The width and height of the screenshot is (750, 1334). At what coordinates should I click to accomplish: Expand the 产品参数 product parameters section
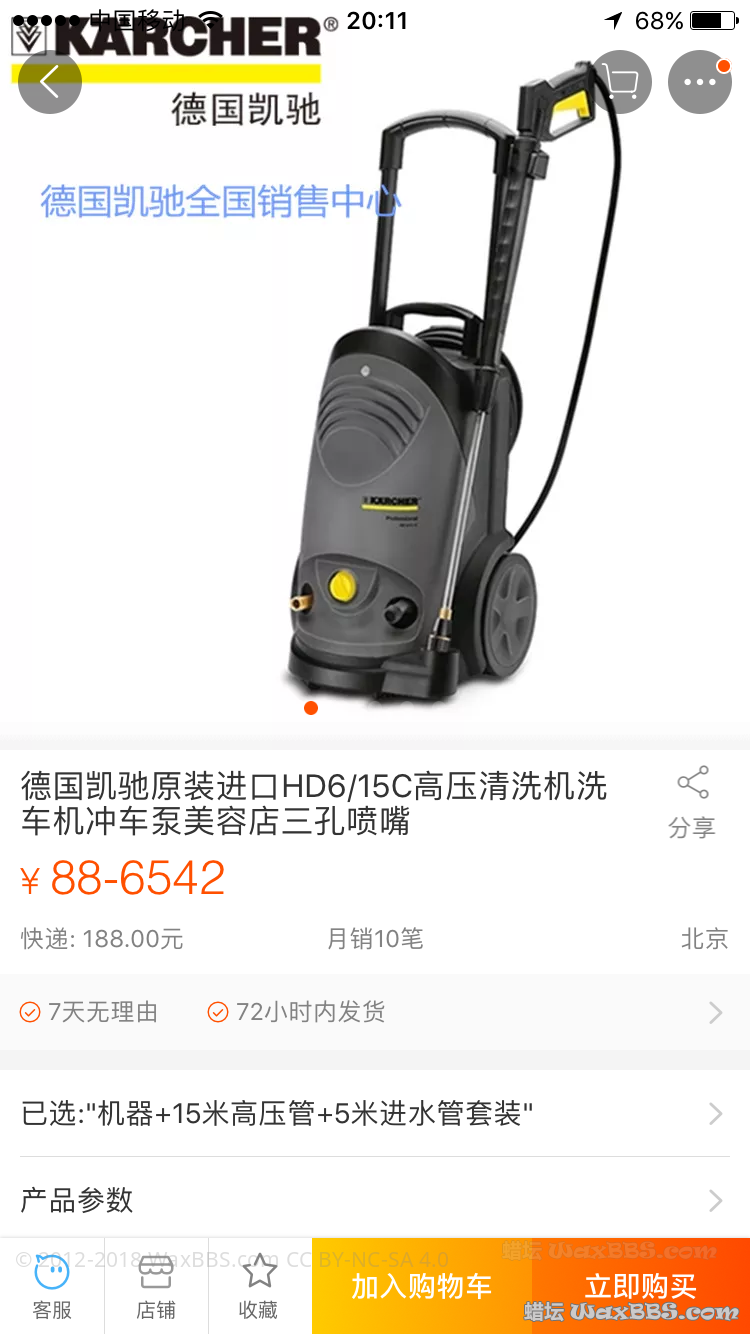point(375,1201)
